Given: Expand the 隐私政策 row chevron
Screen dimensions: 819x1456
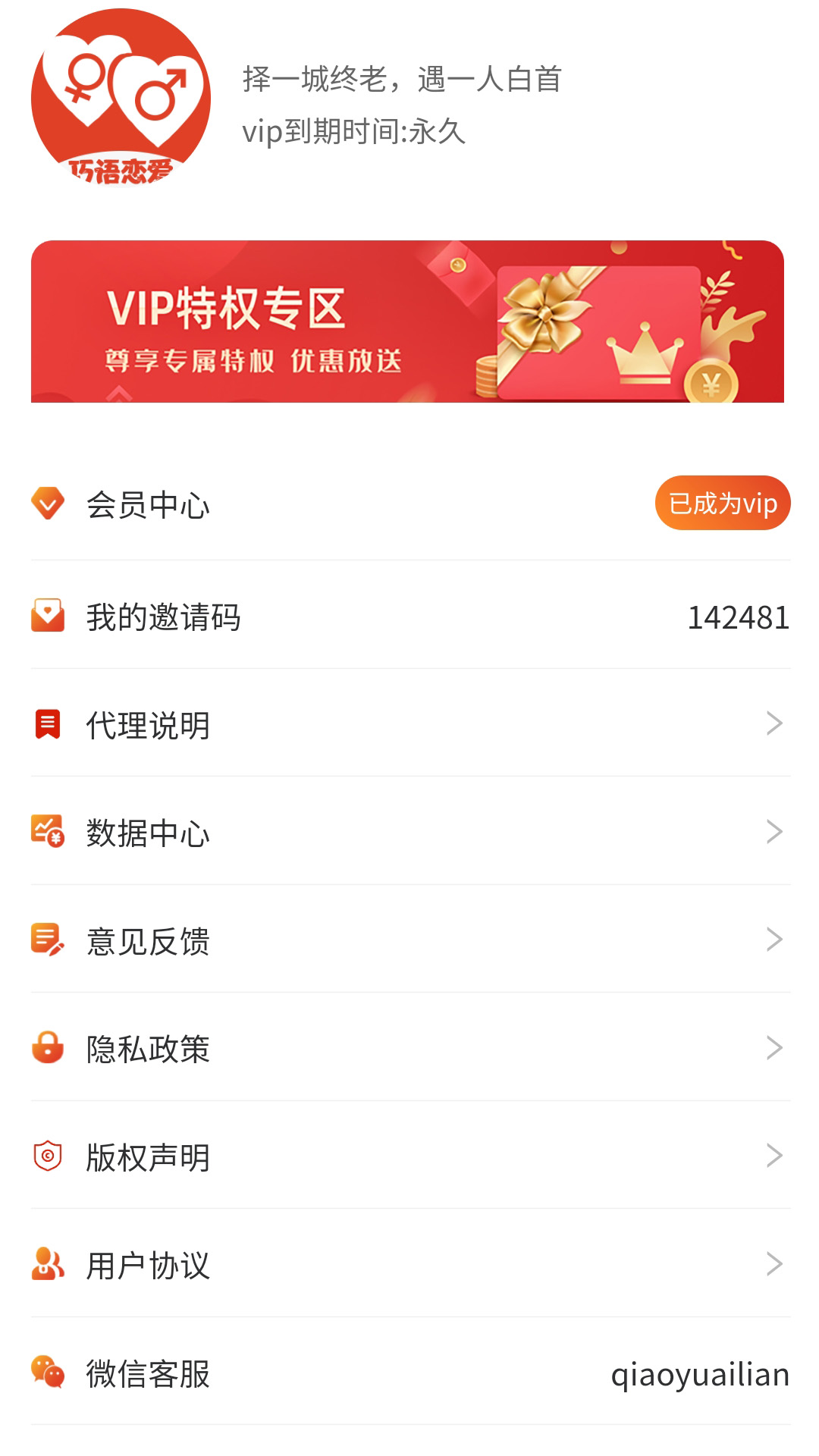Looking at the screenshot, I should 773,1048.
